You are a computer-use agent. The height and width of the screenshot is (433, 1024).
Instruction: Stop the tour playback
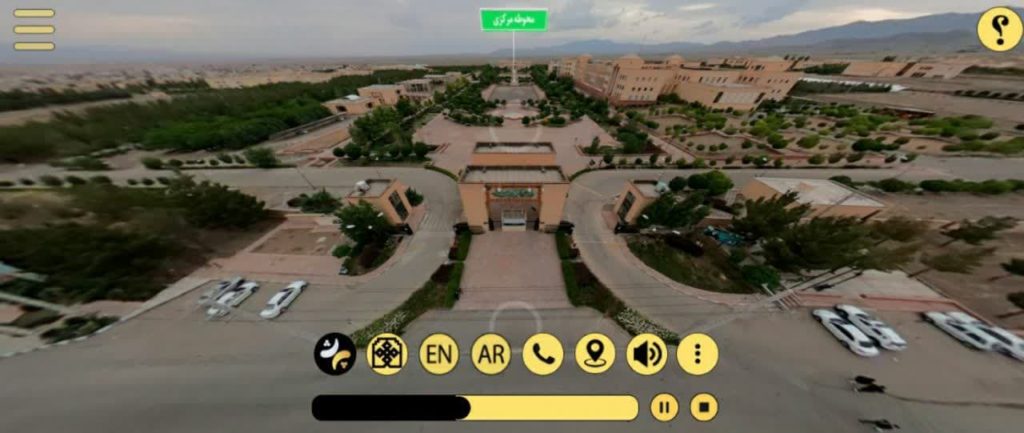[x=704, y=407]
